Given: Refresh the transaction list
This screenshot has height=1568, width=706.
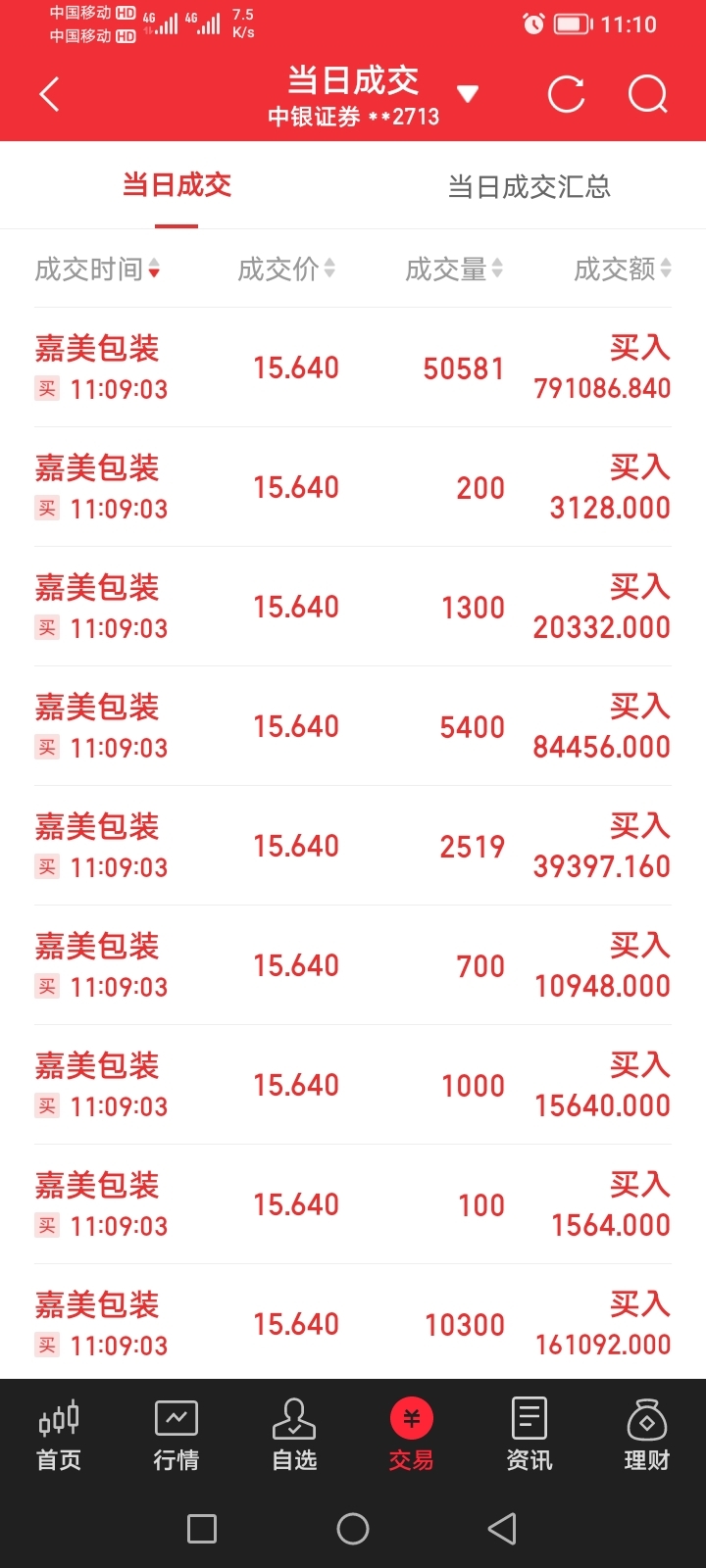Looking at the screenshot, I should (566, 93).
